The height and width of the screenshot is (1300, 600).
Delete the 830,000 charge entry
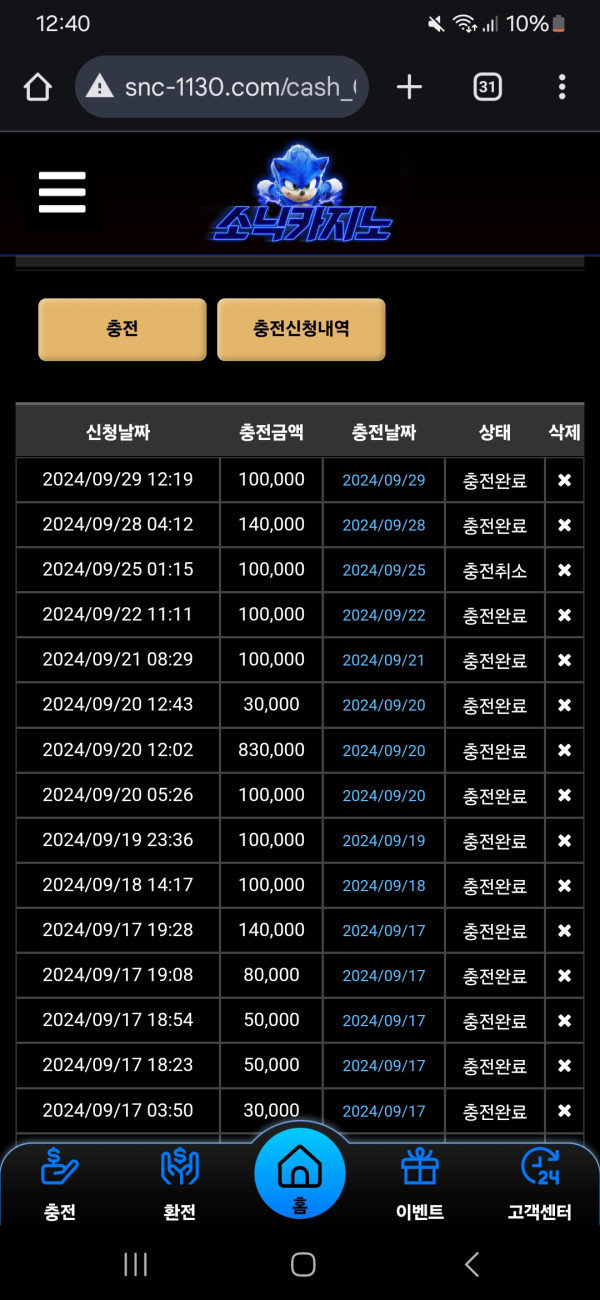pyautogui.click(x=564, y=750)
